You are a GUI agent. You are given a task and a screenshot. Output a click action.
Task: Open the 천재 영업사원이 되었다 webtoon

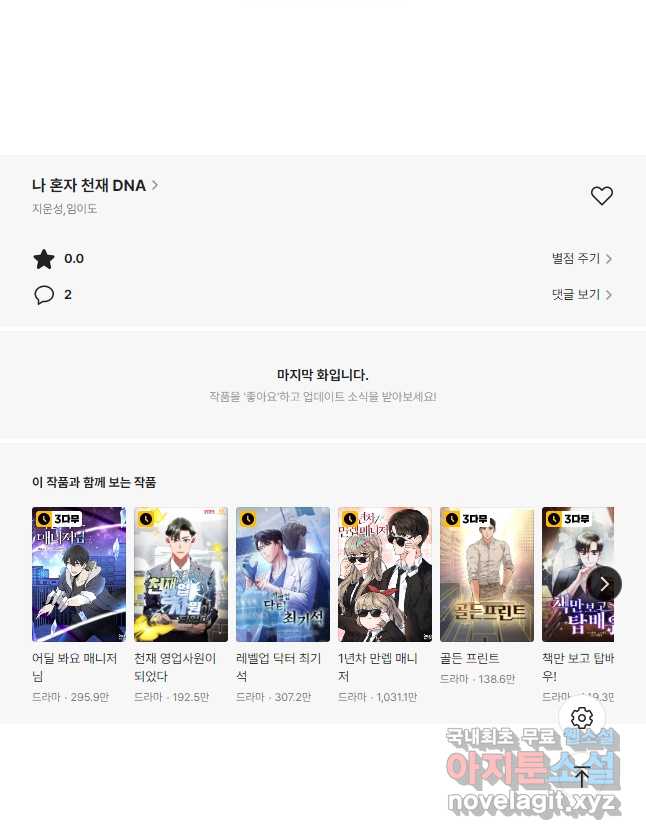181,574
